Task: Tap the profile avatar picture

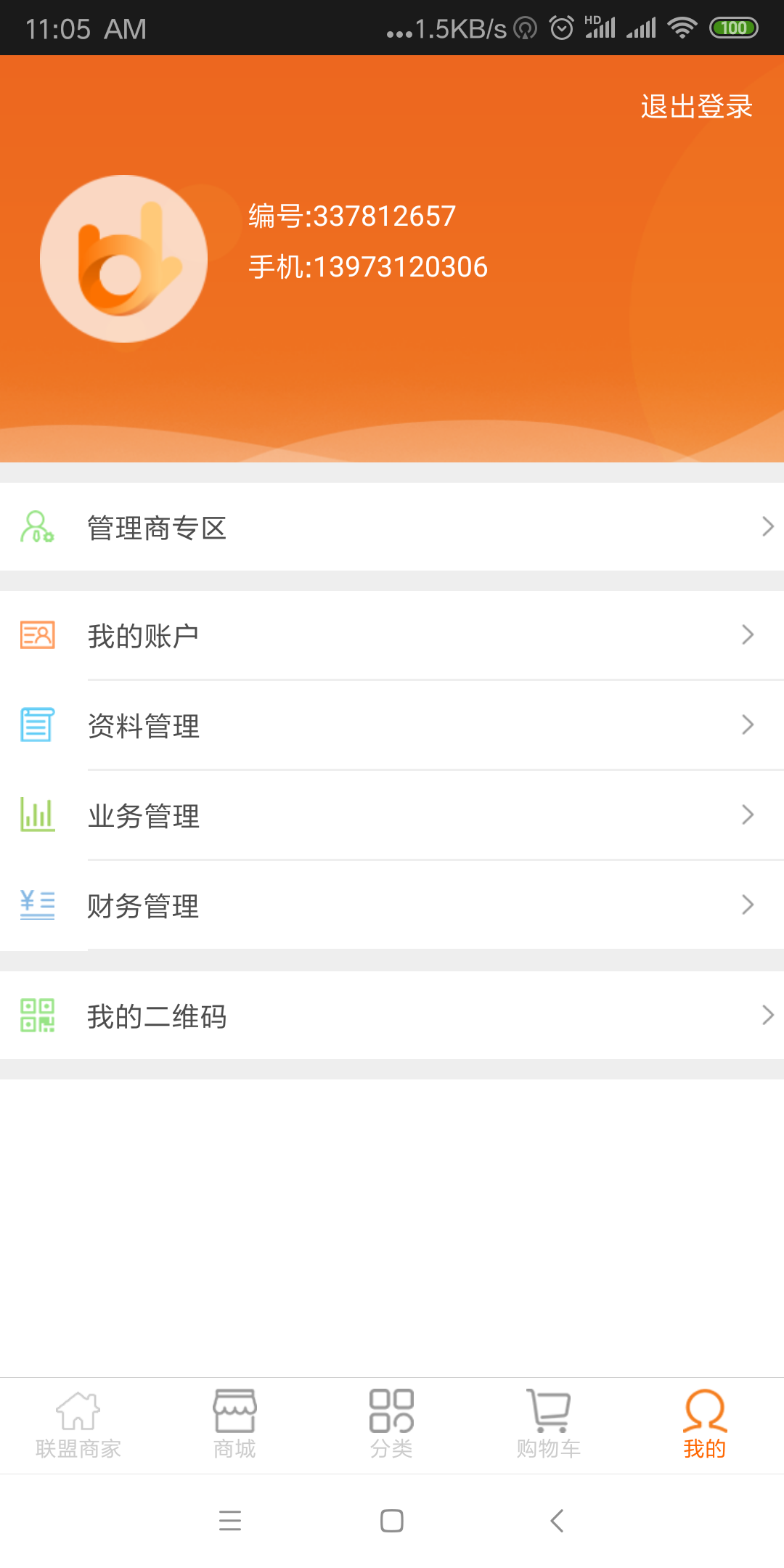Action: click(123, 258)
